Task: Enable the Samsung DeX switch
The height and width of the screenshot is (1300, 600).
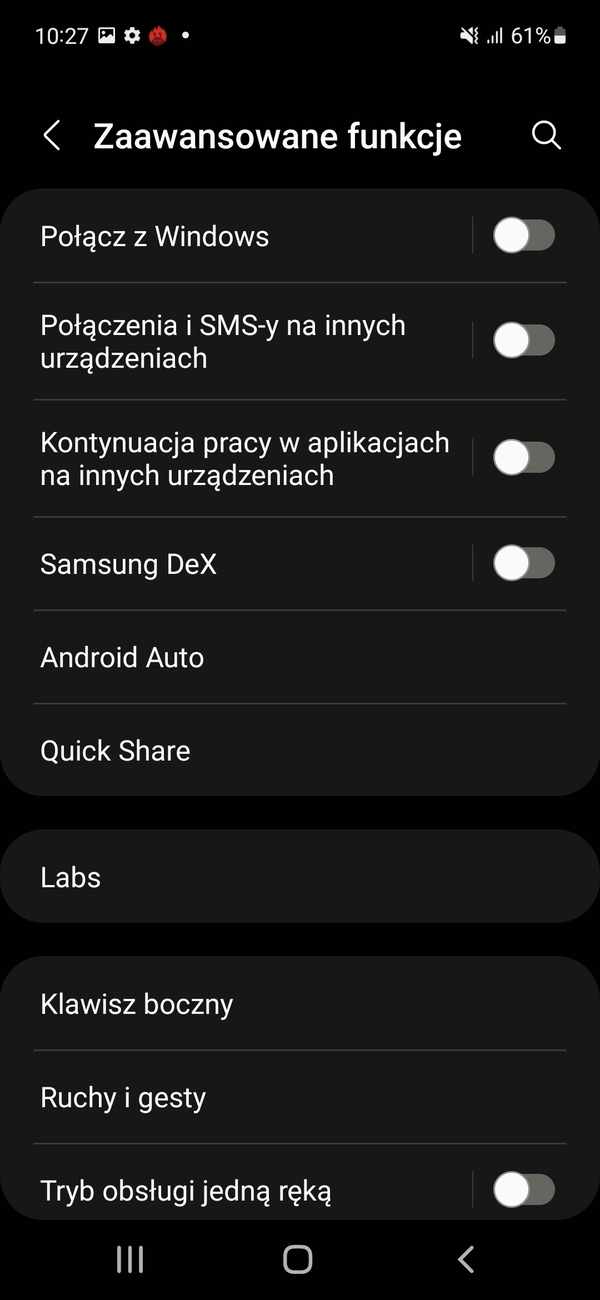Action: [524, 564]
